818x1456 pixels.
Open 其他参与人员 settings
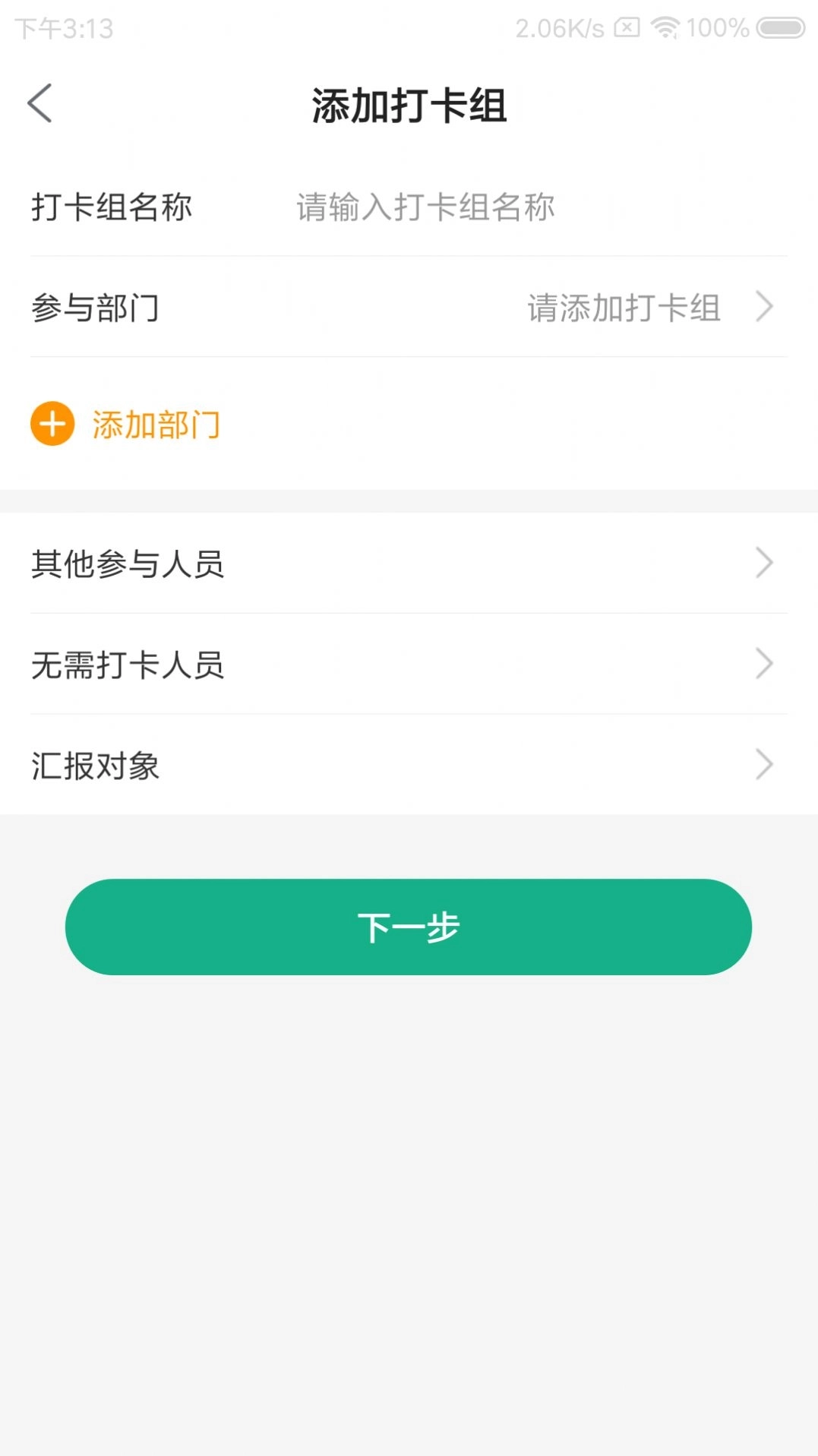[409, 564]
